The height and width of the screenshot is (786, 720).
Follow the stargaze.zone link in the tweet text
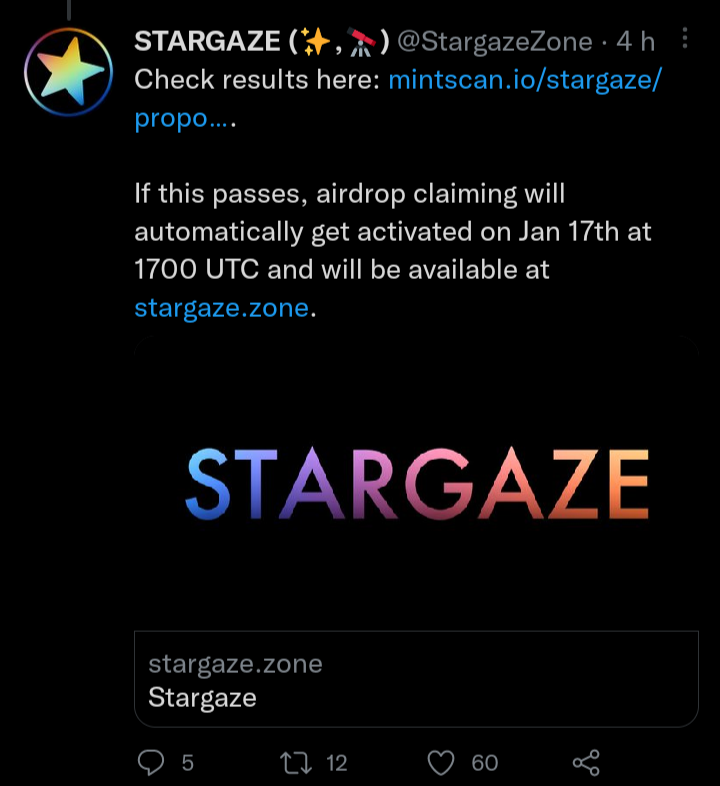221,308
